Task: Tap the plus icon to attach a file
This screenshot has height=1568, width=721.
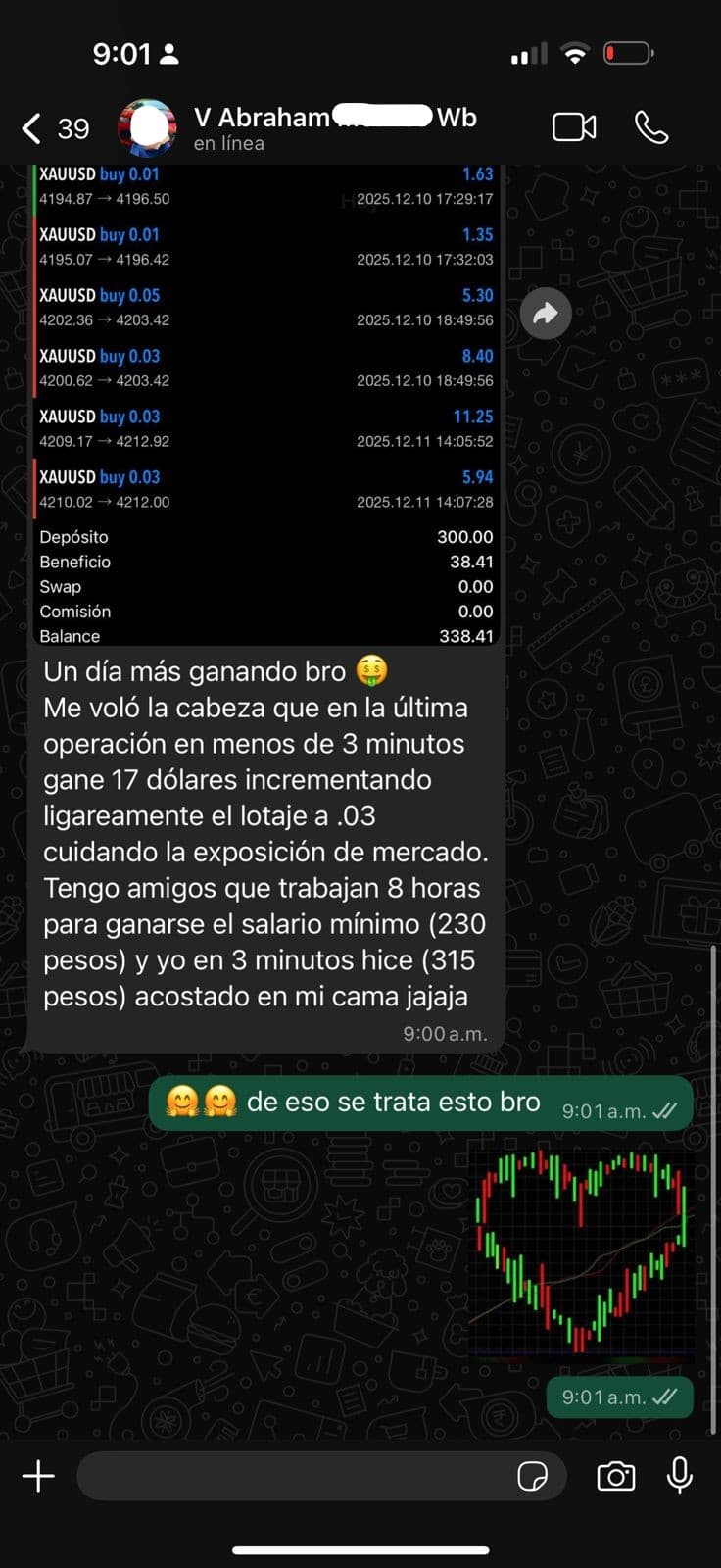Action: tap(38, 1476)
